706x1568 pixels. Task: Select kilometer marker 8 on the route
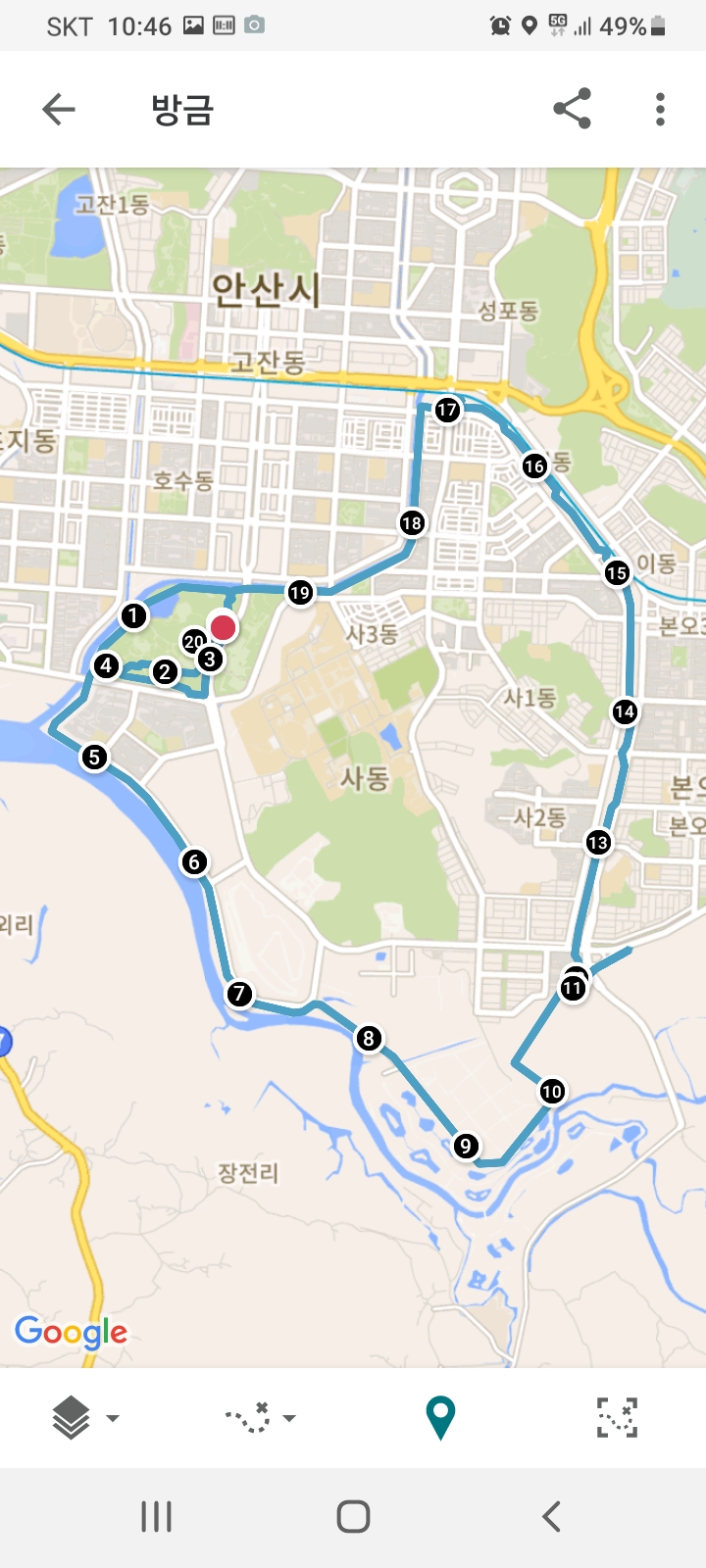[369, 1039]
